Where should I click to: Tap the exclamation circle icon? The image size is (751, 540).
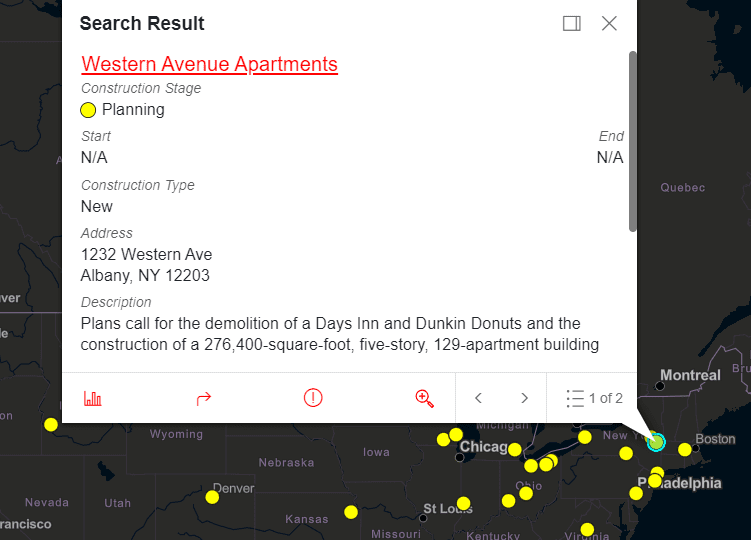click(313, 398)
